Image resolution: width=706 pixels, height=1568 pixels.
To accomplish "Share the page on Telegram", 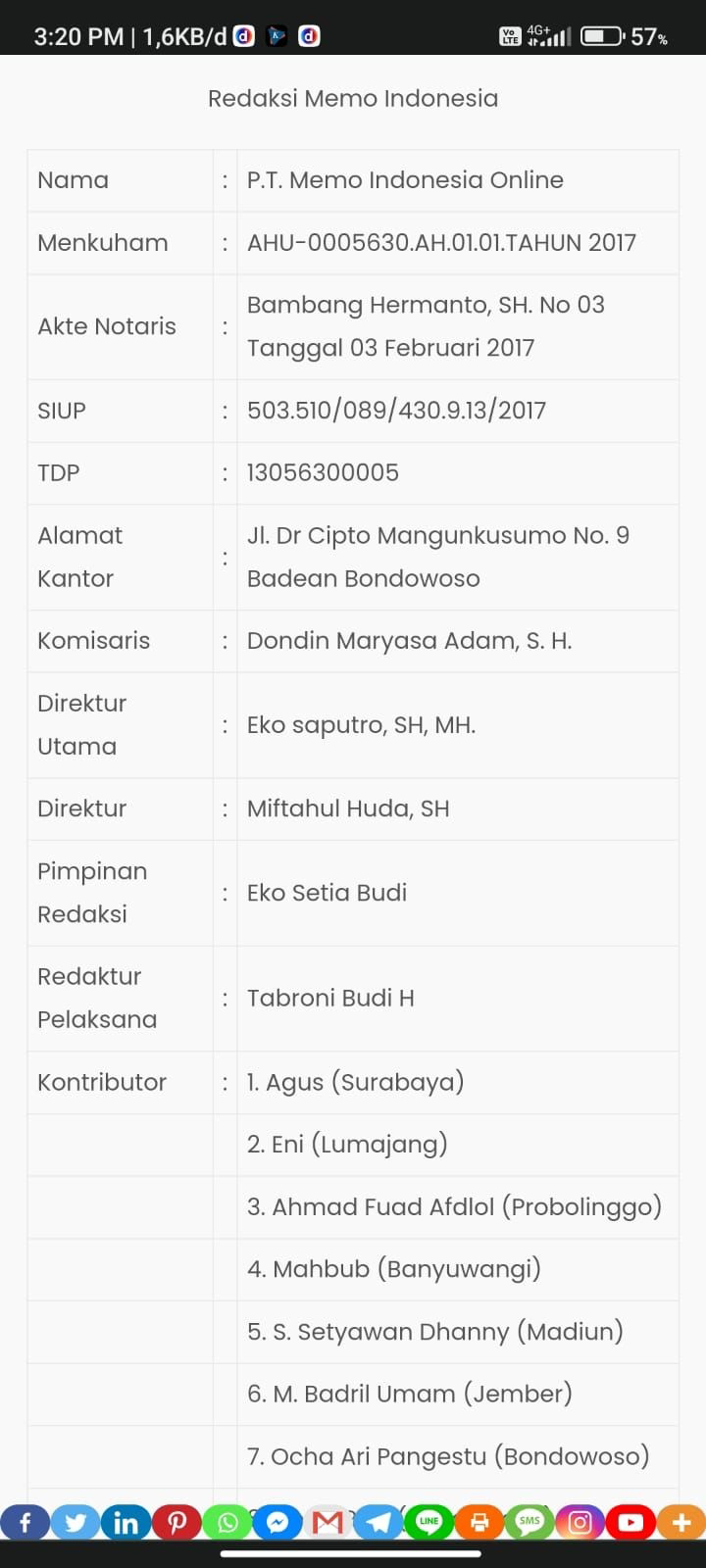I will click(x=378, y=1523).
